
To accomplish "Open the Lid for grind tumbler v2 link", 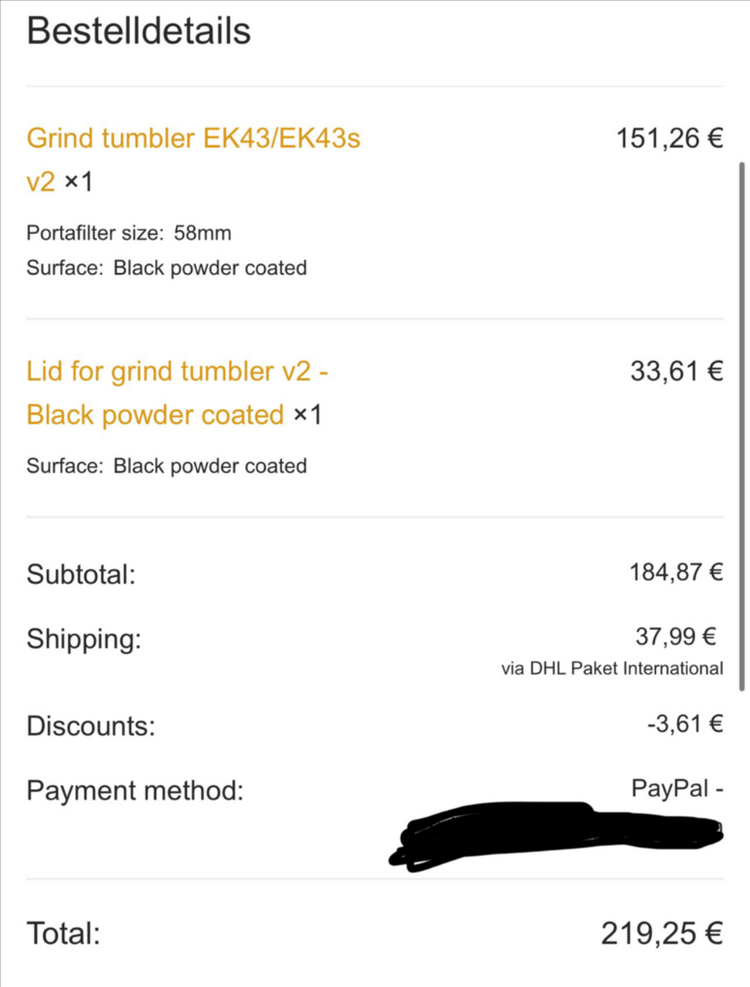I will 177,373.
